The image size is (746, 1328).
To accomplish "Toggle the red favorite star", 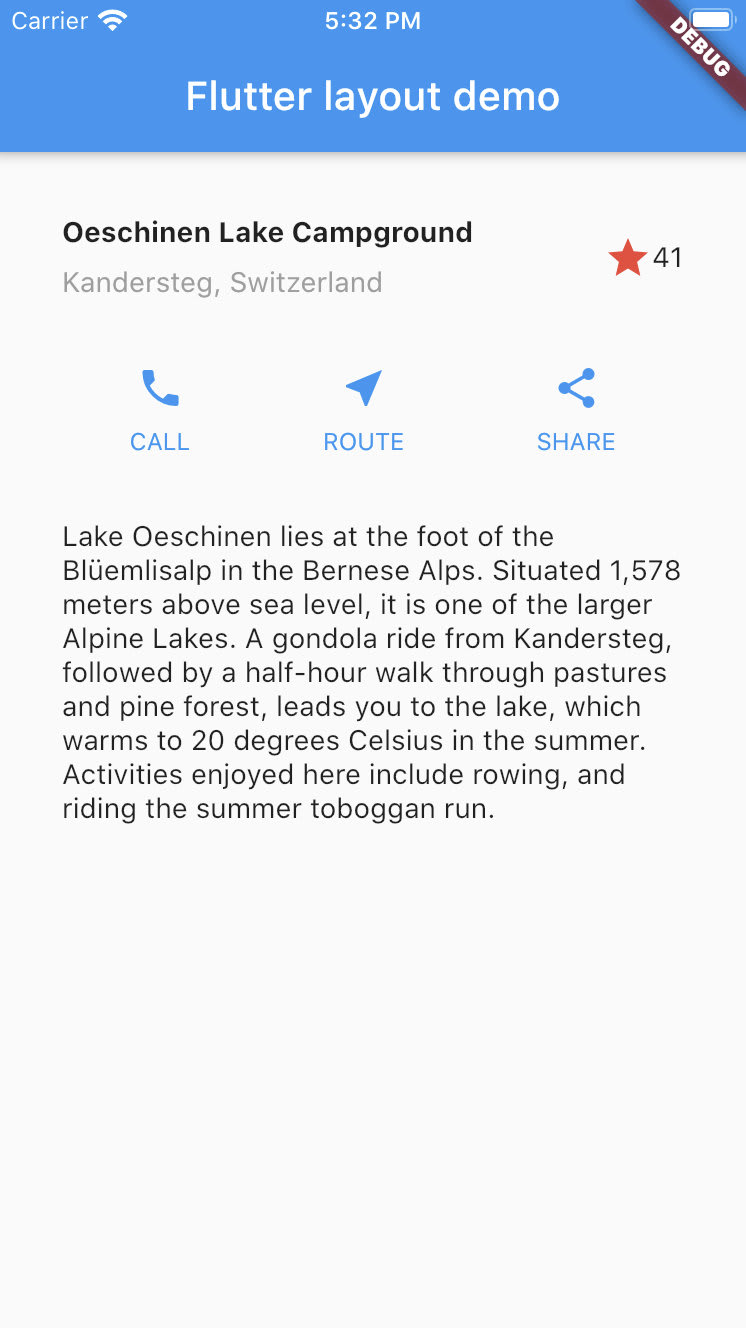I will pos(627,258).
